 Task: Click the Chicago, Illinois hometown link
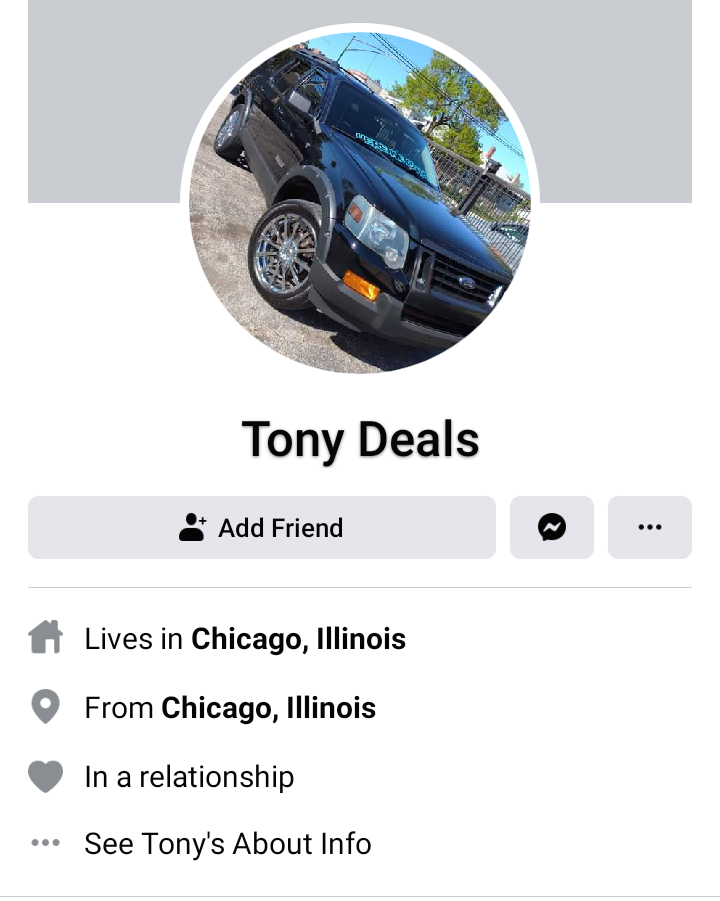pos(268,707)
